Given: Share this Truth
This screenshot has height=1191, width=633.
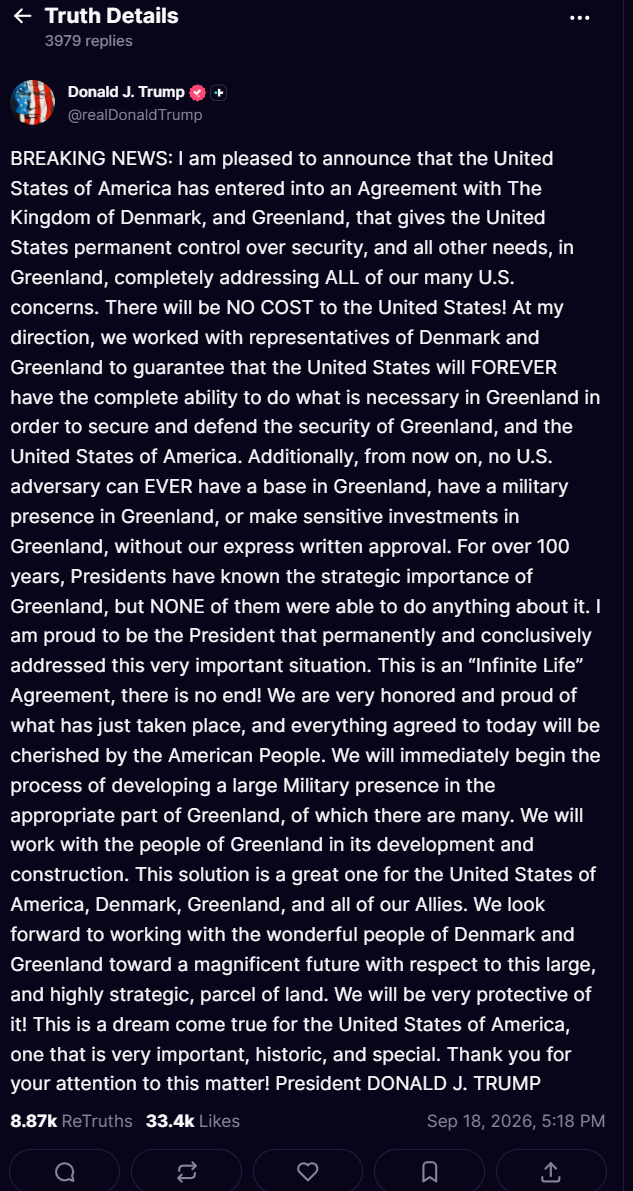Looking at the screenshot, I should click(x=552, y=1170).
